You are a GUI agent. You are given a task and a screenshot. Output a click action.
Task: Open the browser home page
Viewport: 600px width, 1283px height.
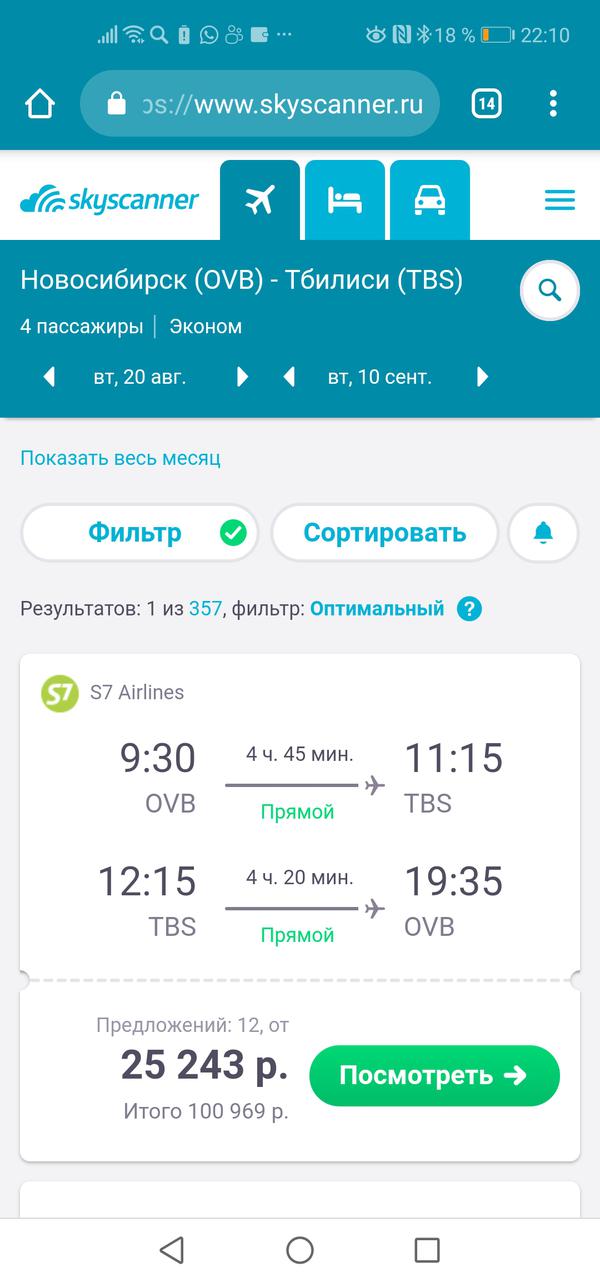(x=40, y=104)
